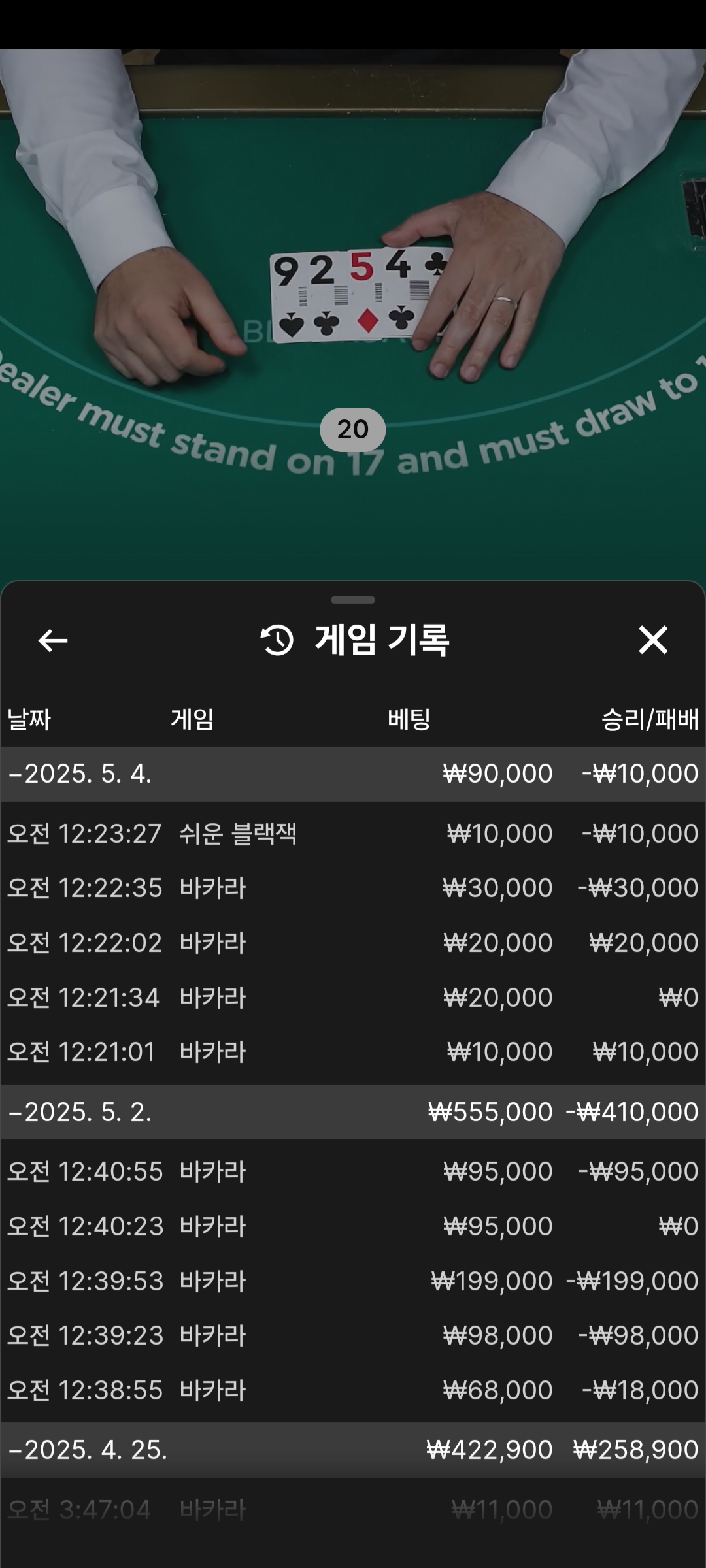Close the 게임 기록 panel

tap(653, 640)
